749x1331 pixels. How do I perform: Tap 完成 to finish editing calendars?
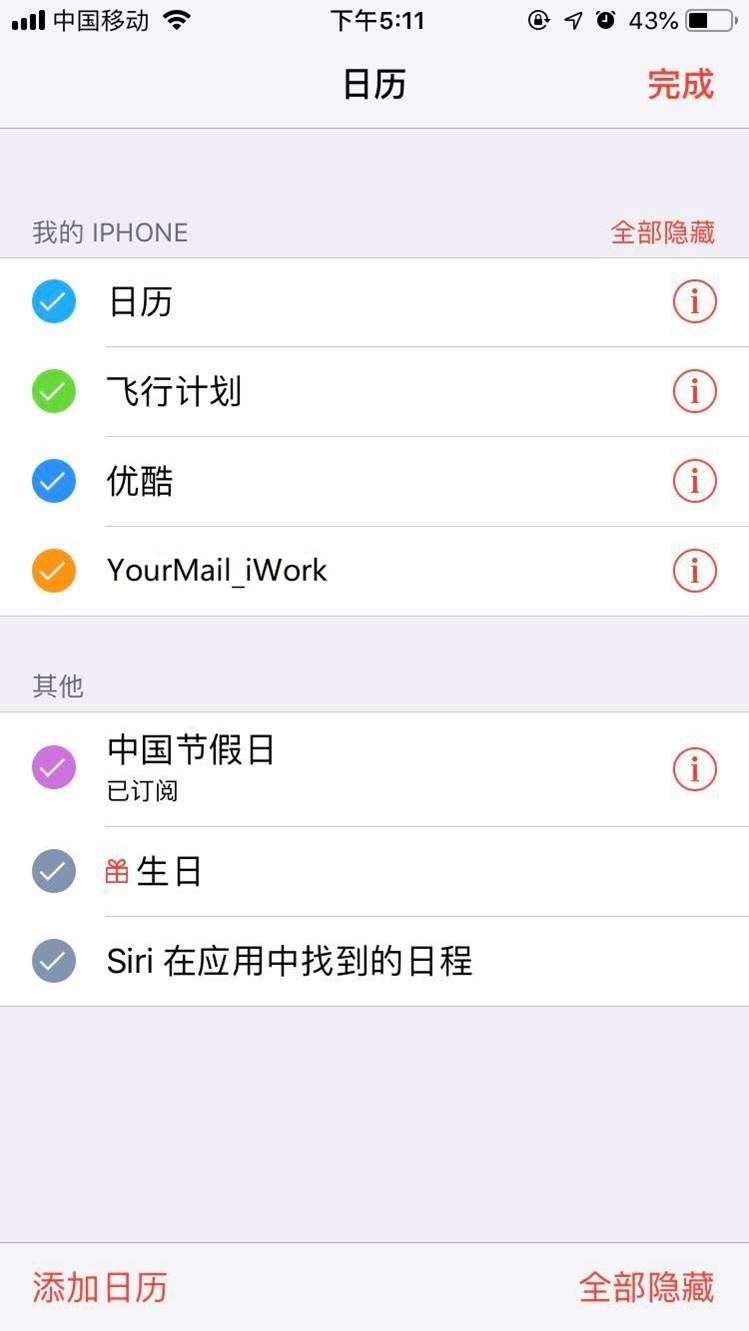680,85
